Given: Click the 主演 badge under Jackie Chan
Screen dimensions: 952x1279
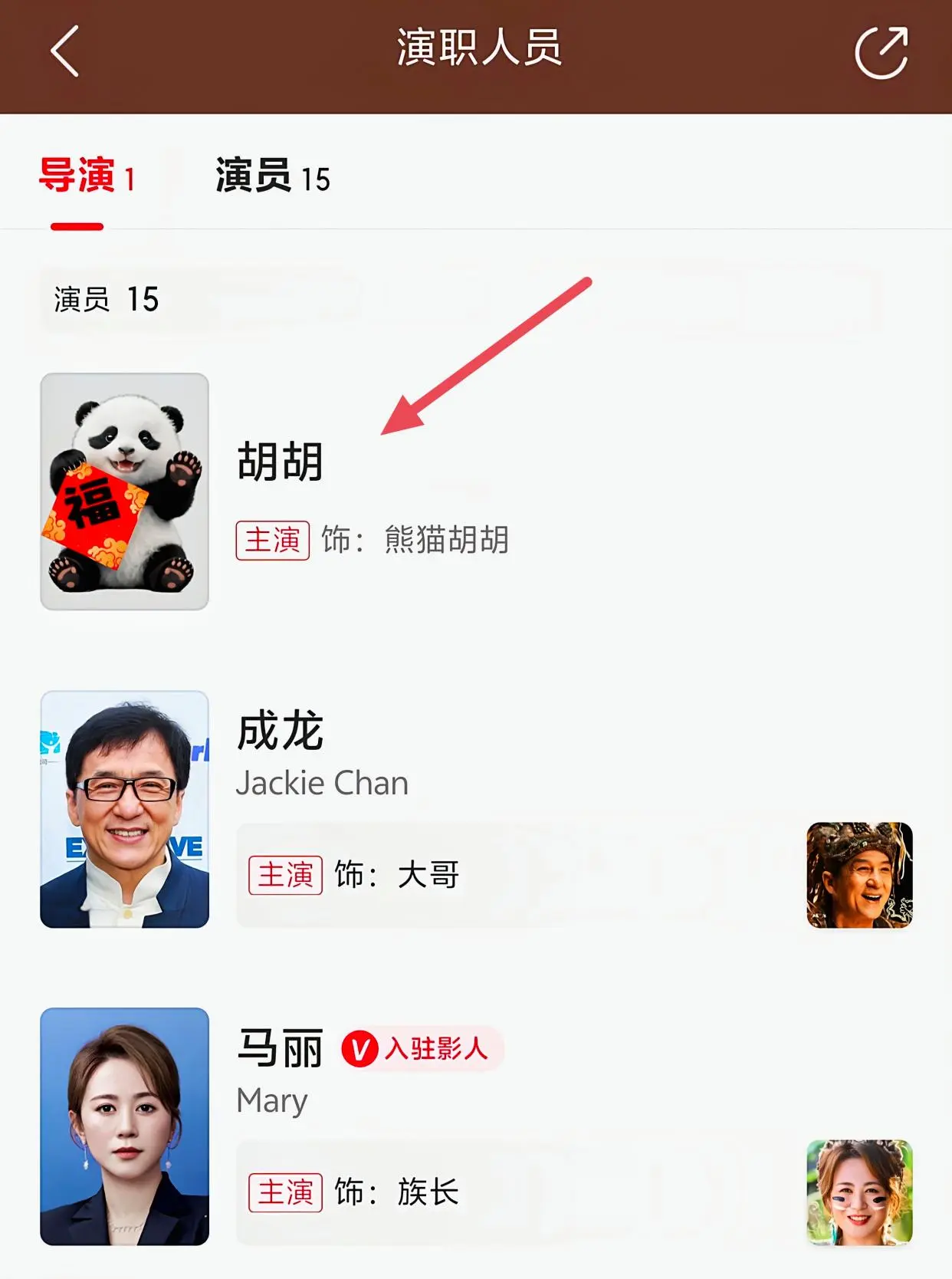Looking at the screenshot, I should [284, 874].
